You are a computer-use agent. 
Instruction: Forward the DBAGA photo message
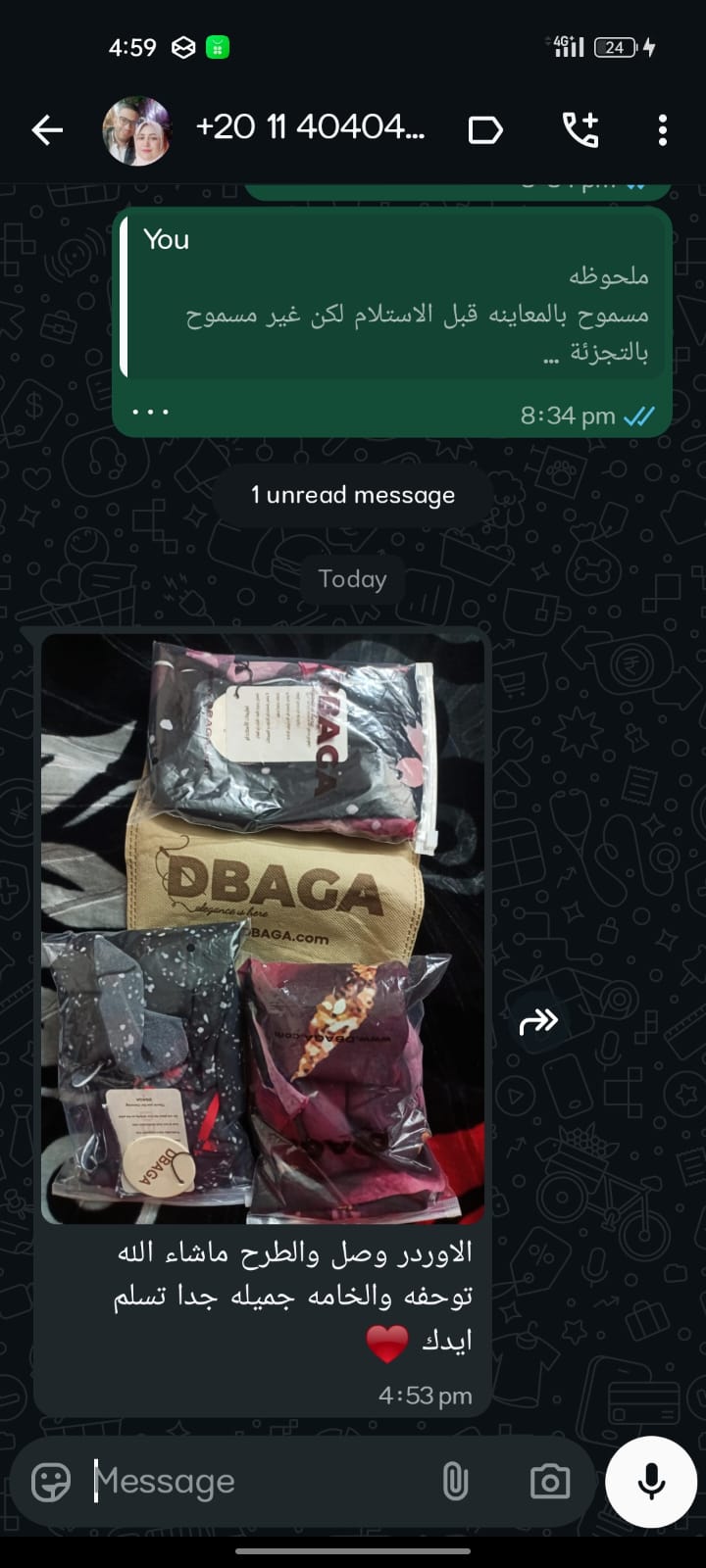(538, 1022)
